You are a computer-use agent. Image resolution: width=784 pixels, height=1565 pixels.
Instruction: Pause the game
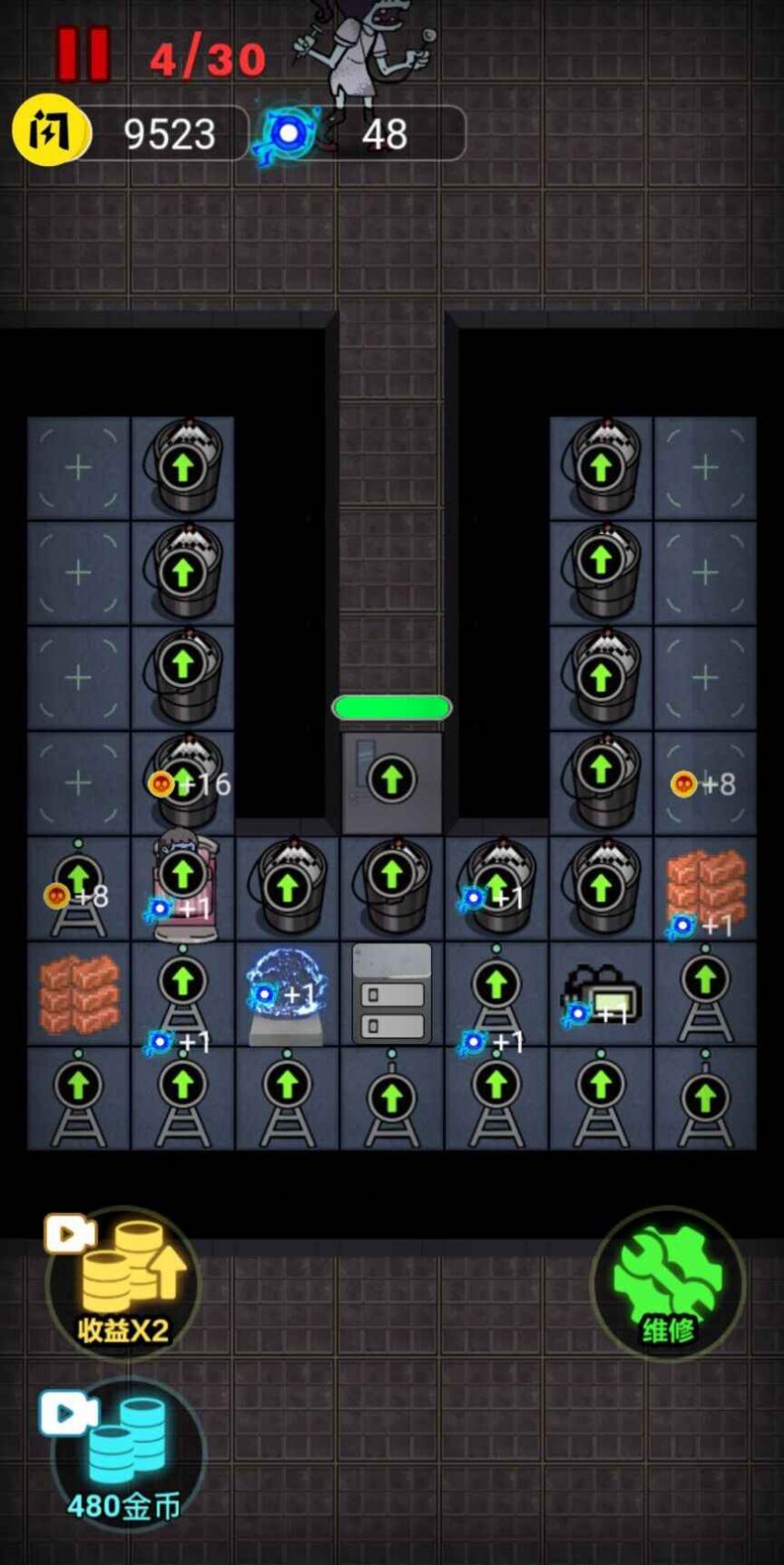pyautogui.click(x=83, y=53)
